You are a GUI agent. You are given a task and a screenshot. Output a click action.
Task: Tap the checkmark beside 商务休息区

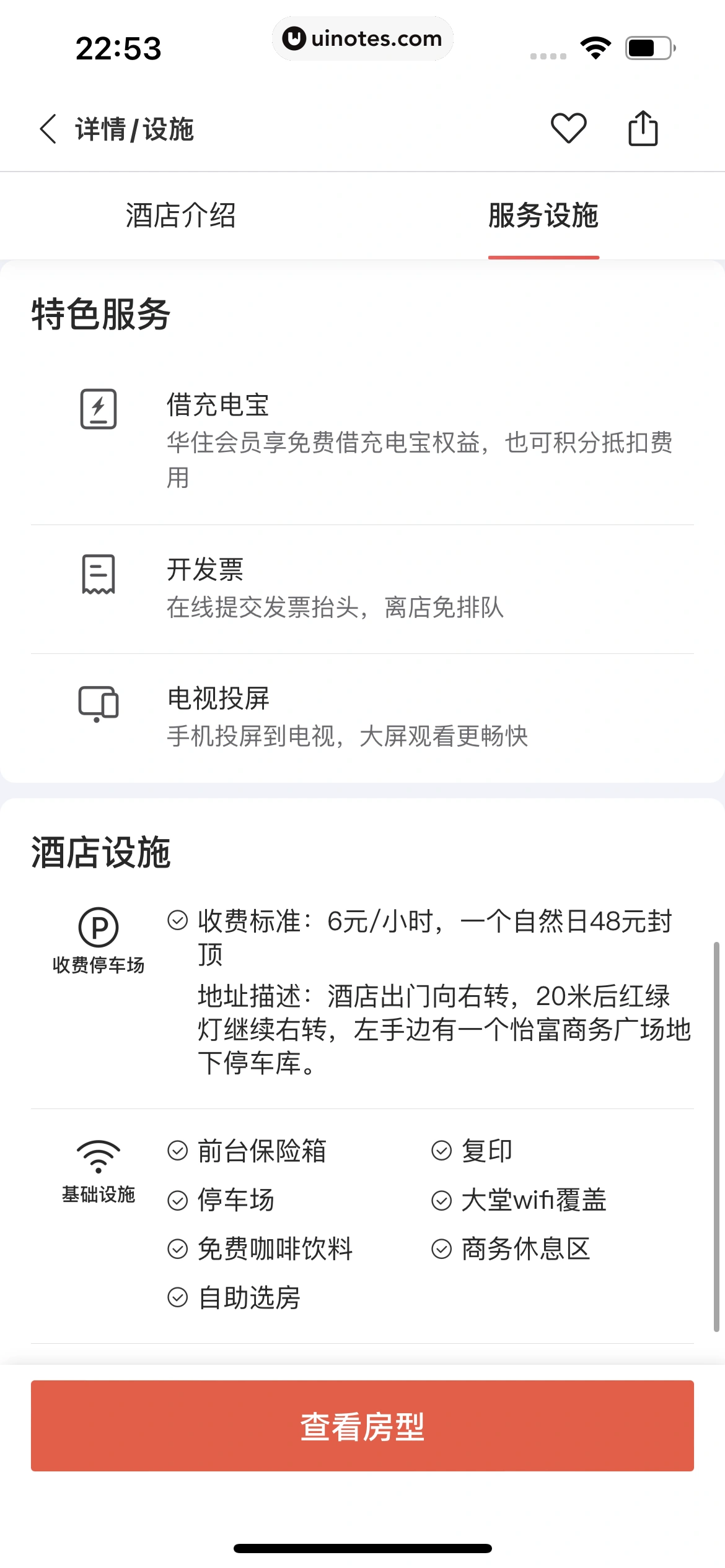(441, 1249)
